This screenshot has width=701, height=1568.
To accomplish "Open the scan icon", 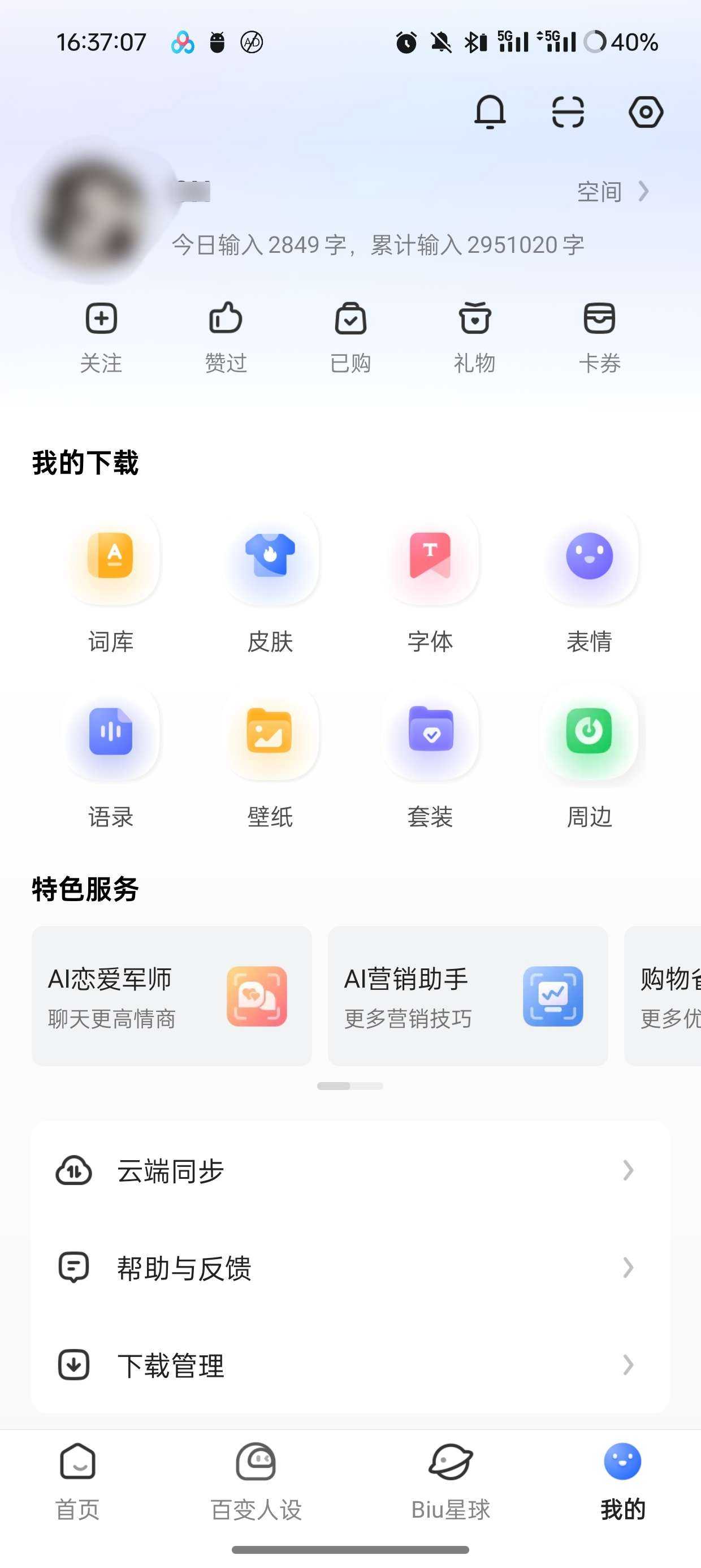I will [568, 112].
